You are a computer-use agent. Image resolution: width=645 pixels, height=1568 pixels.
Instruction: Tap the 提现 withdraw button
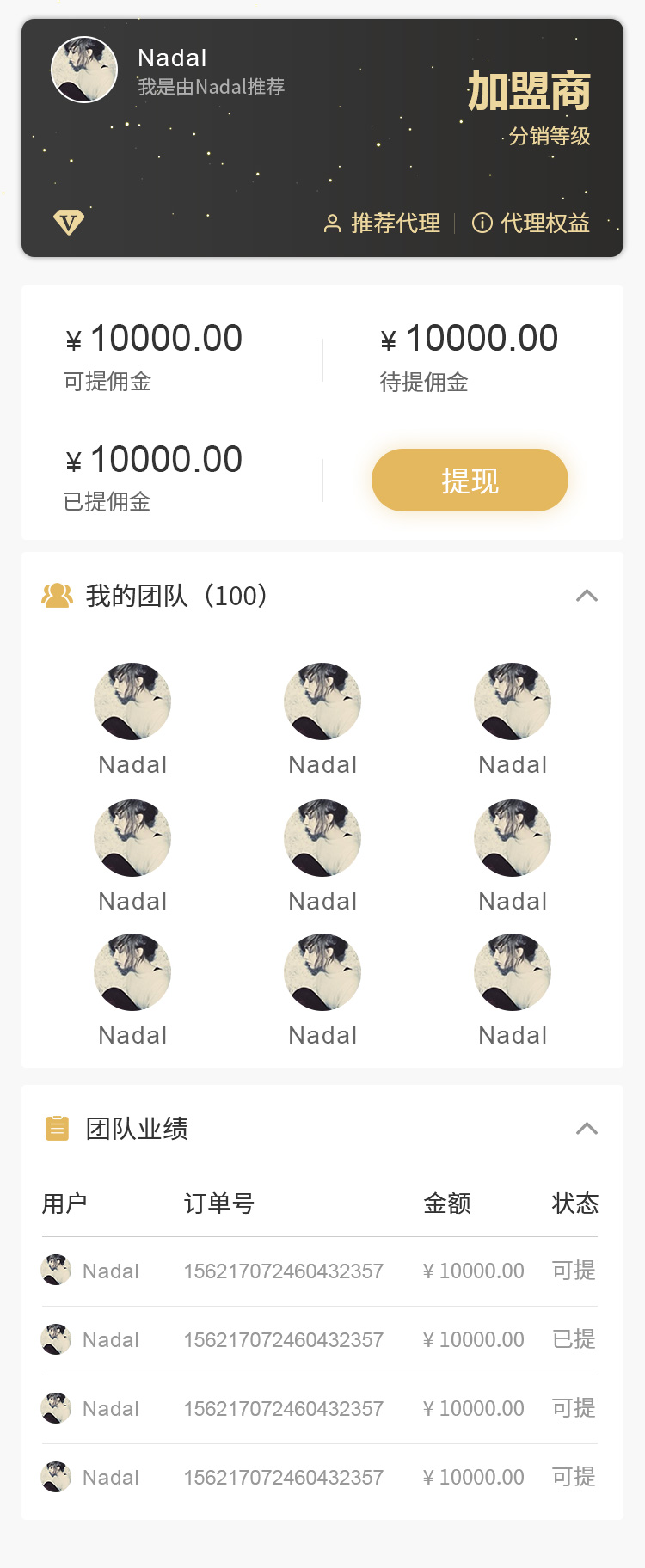pos(470,481)
